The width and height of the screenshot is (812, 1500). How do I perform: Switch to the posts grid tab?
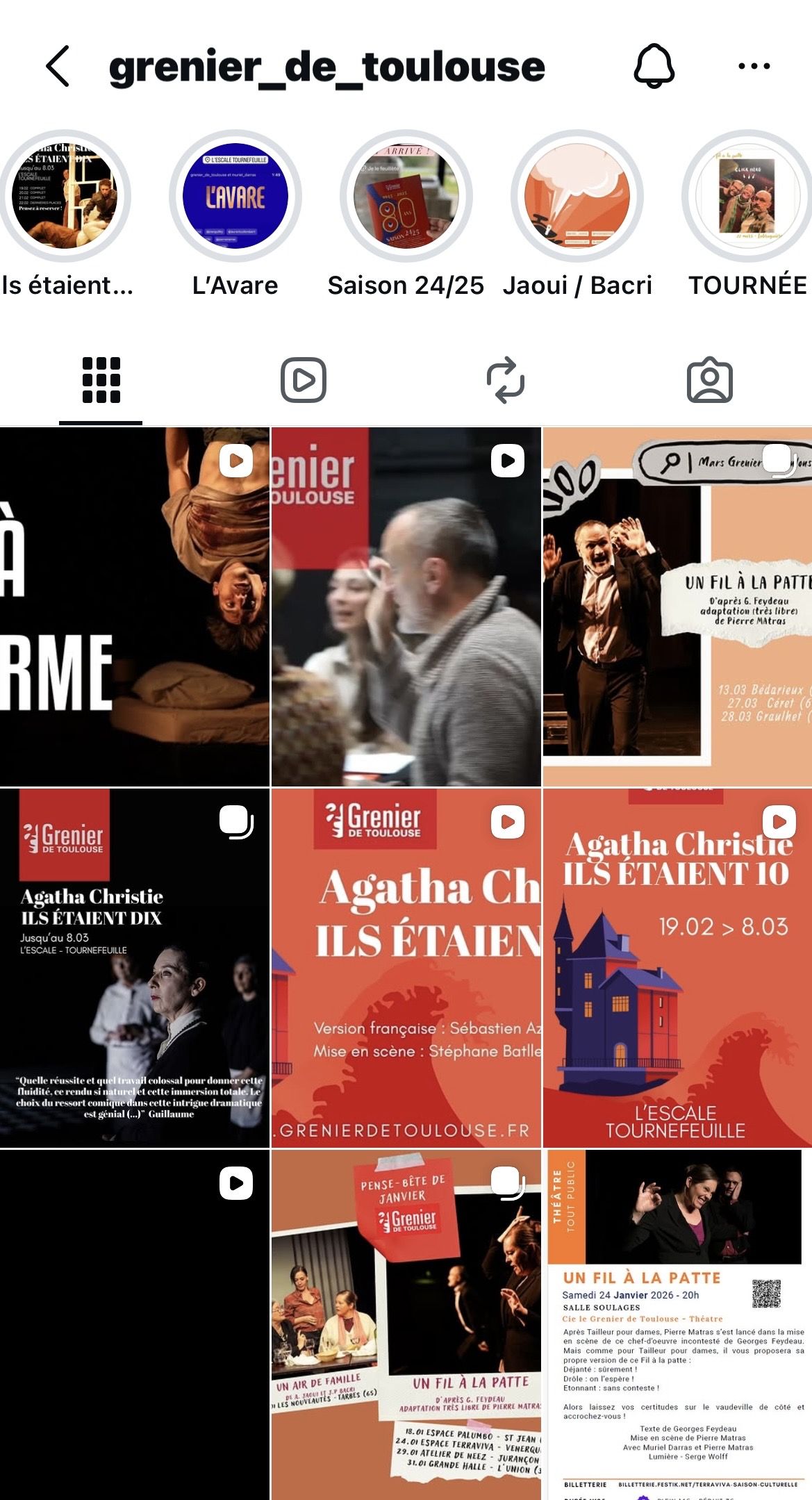click(x=101, y=380)
